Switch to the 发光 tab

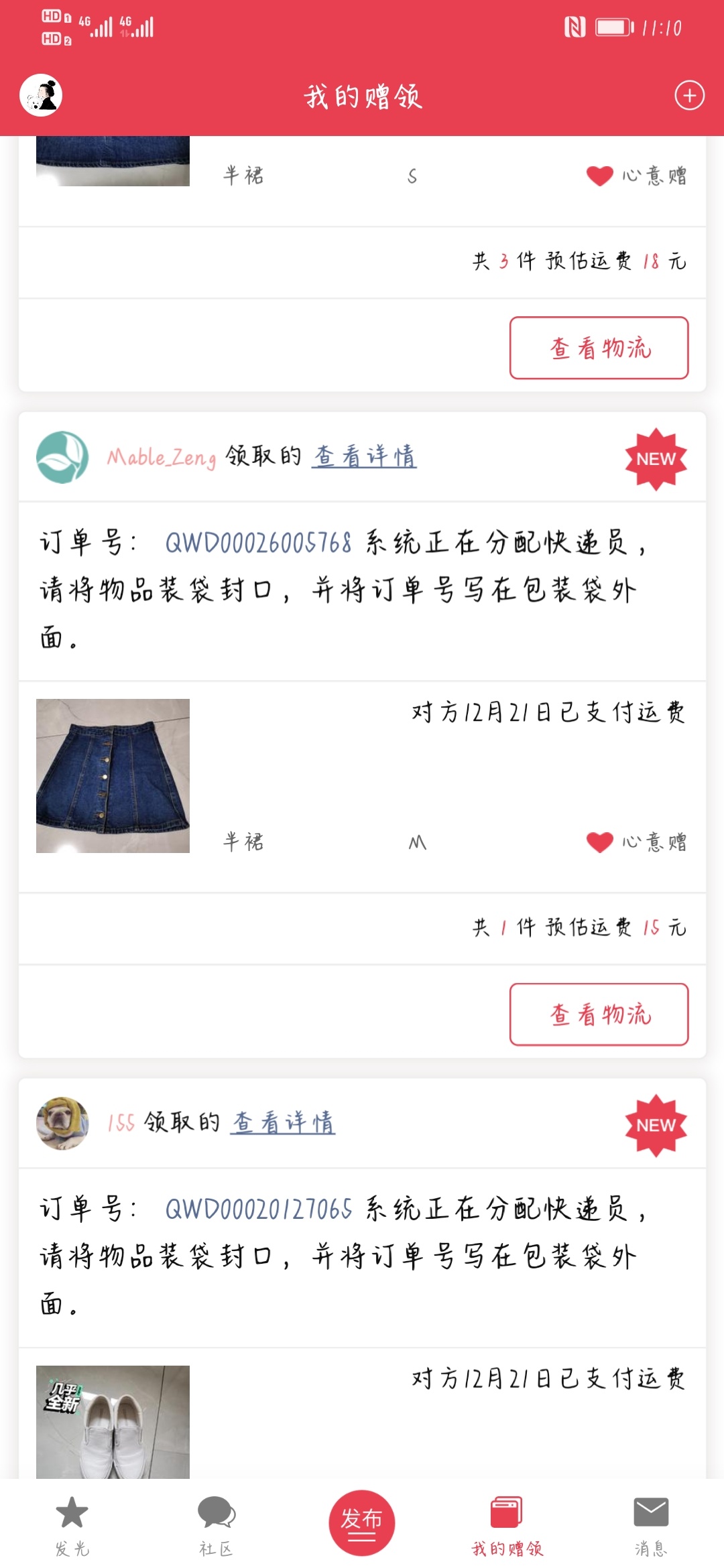coord(72,1524)
